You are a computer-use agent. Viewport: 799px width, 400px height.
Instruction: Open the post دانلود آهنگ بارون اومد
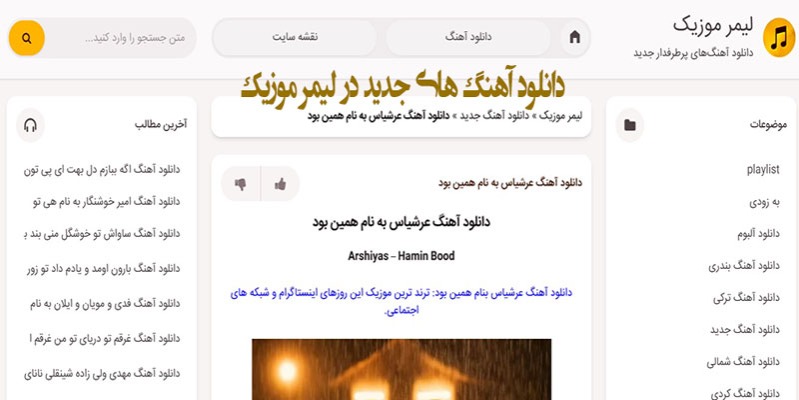100,268
